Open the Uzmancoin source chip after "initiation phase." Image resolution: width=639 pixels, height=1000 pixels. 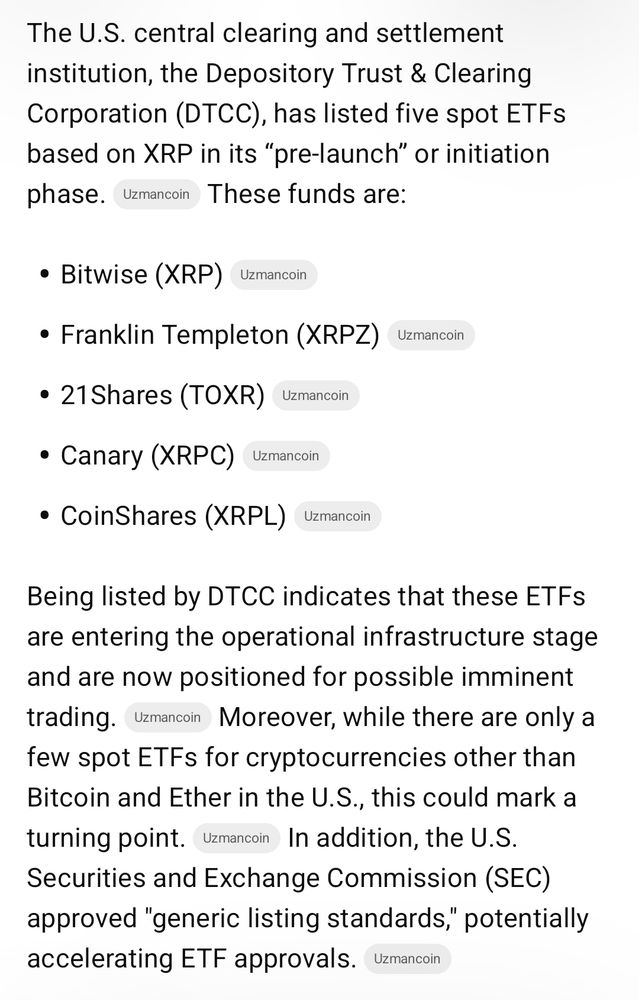156,195
